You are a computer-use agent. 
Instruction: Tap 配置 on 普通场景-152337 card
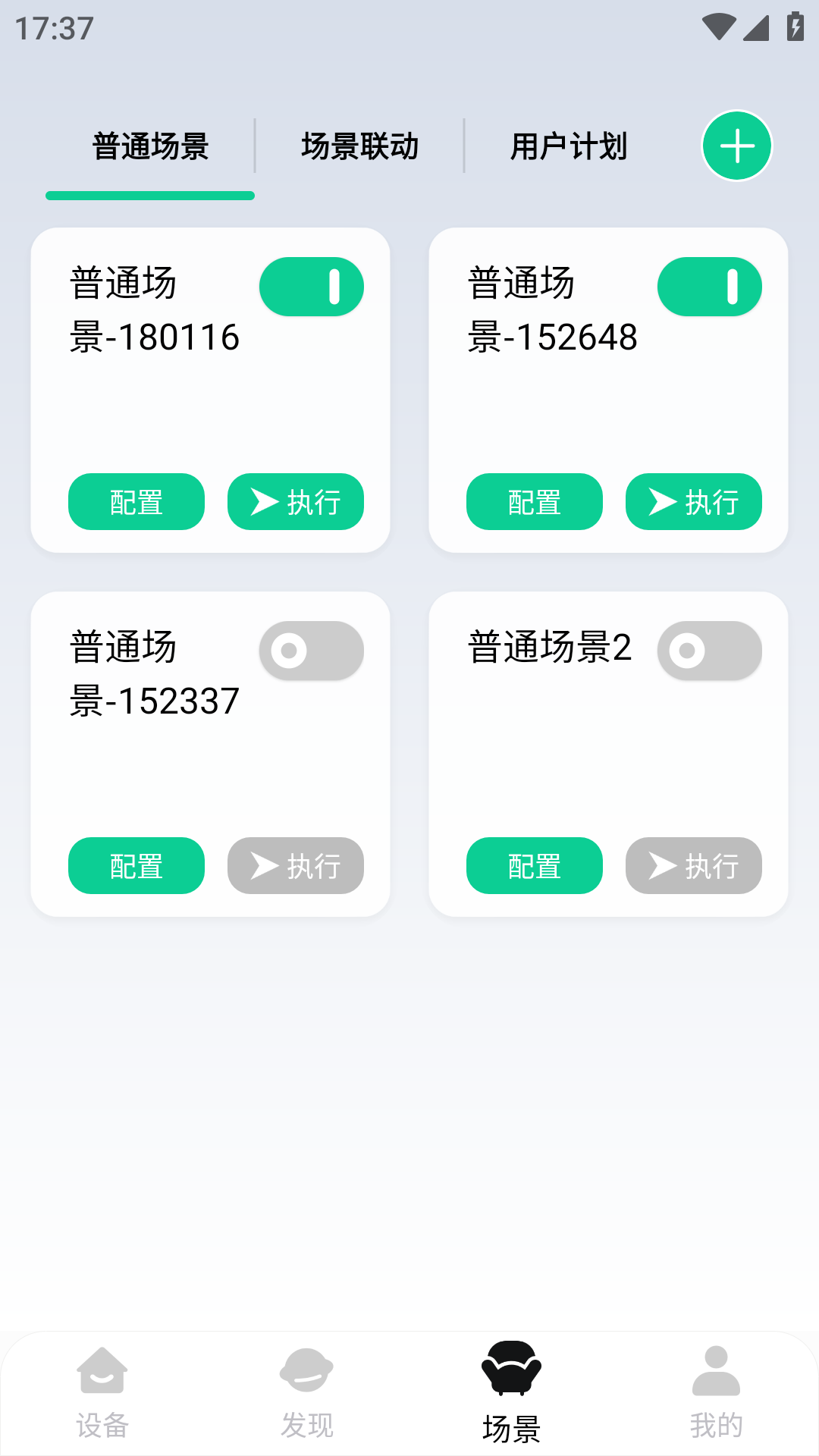click(x=136, y=865)
